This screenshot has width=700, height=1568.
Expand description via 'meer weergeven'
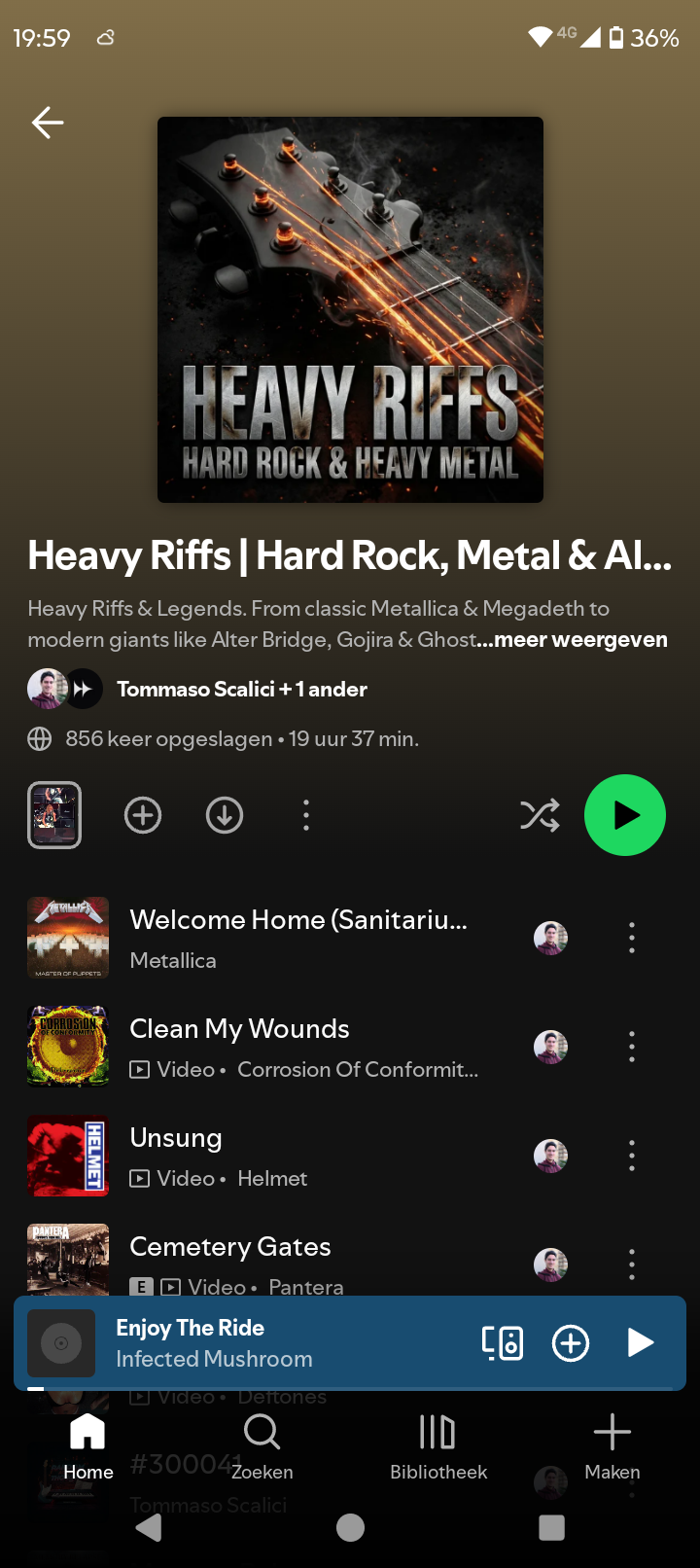pos(580,640)
